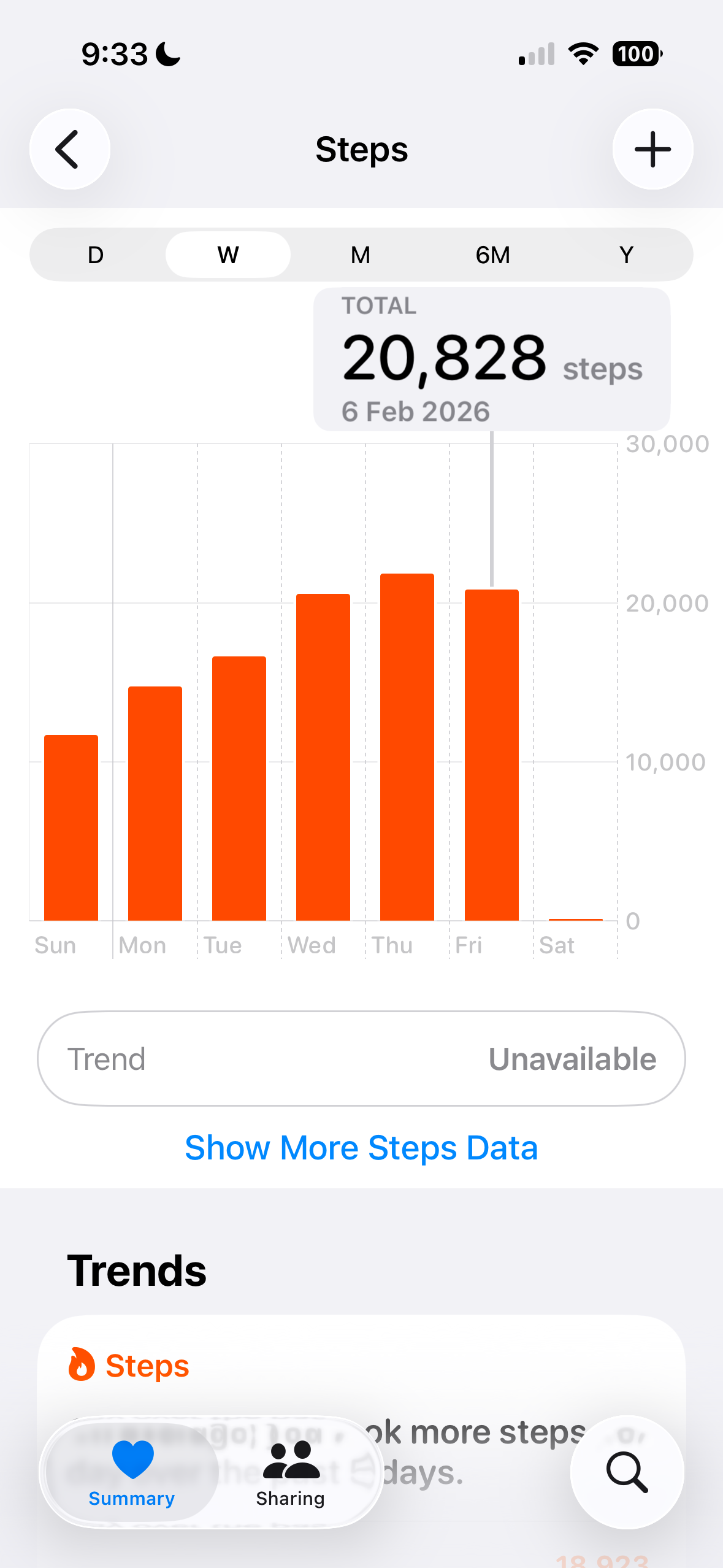
Task: Go back from the Steps screen
Action: point(69,149)
